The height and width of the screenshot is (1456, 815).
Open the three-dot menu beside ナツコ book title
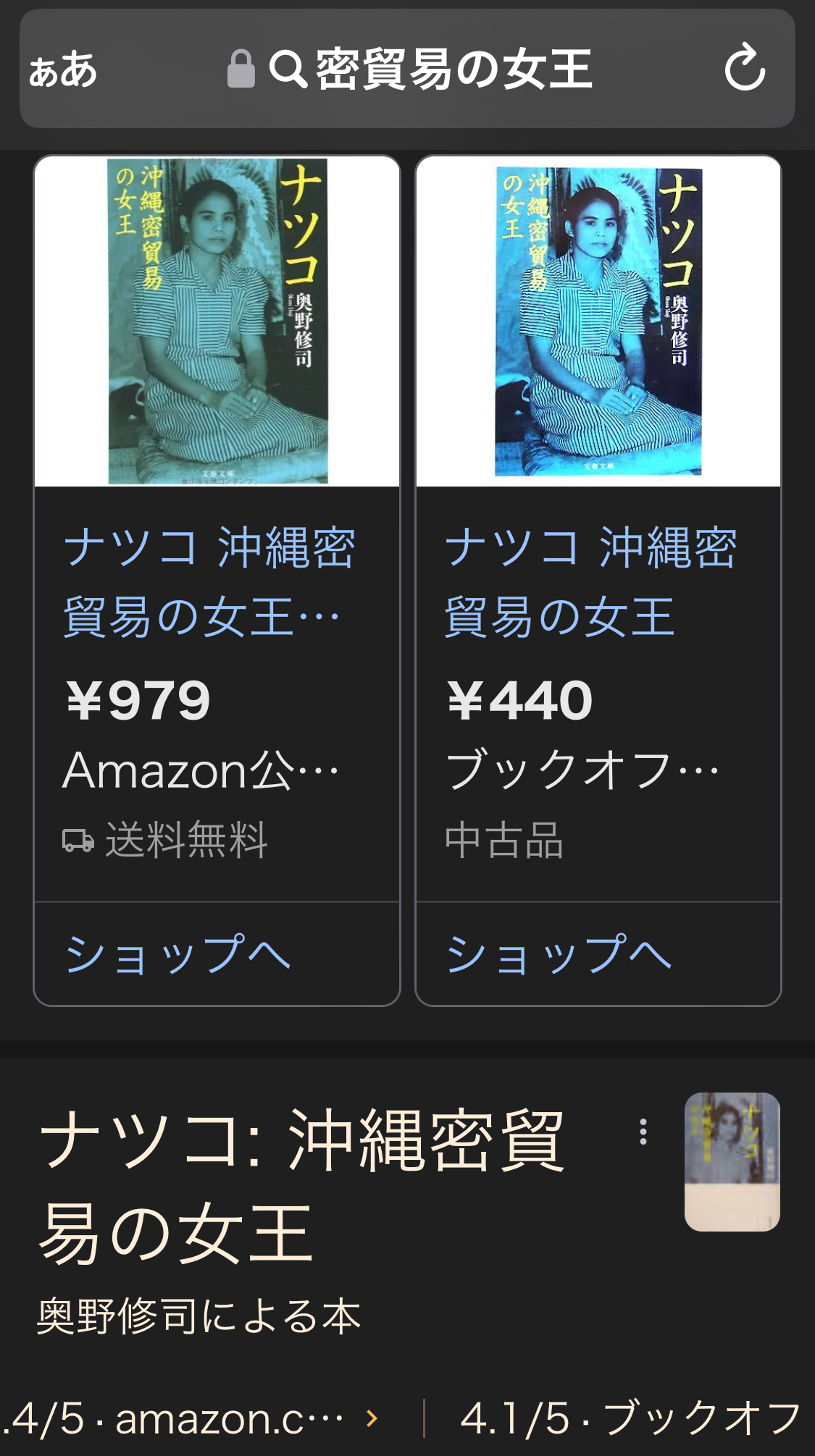tap(643, 1132)
